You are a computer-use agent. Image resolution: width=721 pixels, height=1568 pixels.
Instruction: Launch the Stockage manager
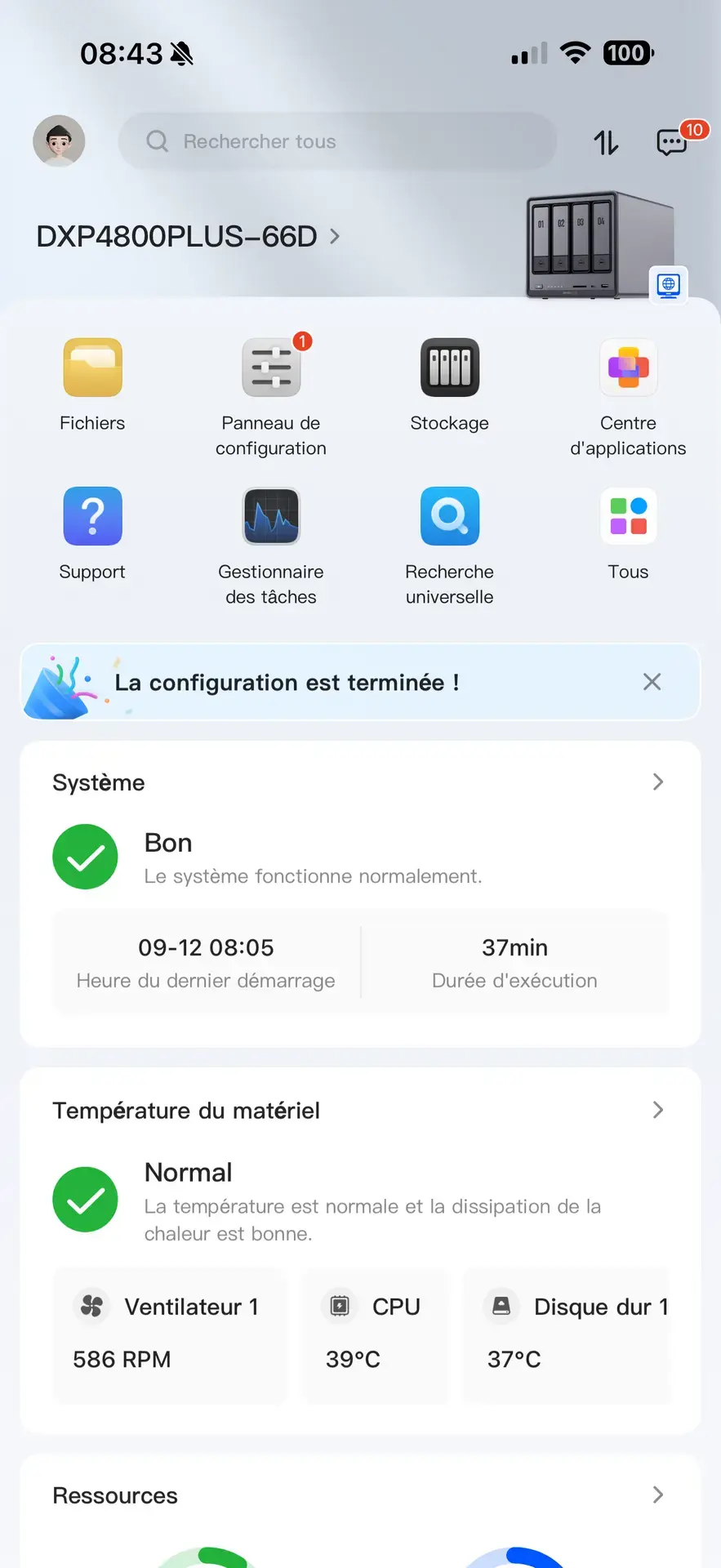coord(449,367)
